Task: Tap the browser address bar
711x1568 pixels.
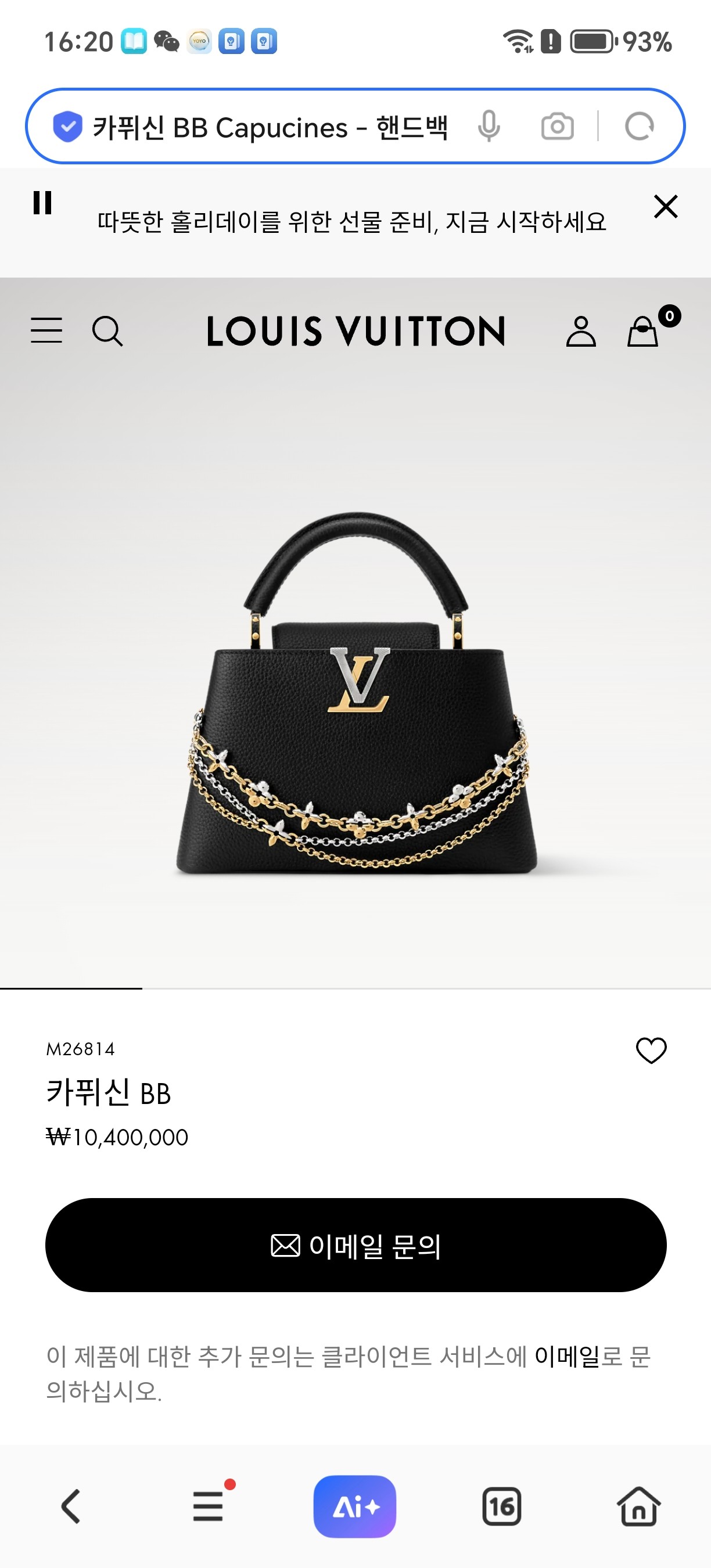Action: pyautogui.click(x=268, y=127)
